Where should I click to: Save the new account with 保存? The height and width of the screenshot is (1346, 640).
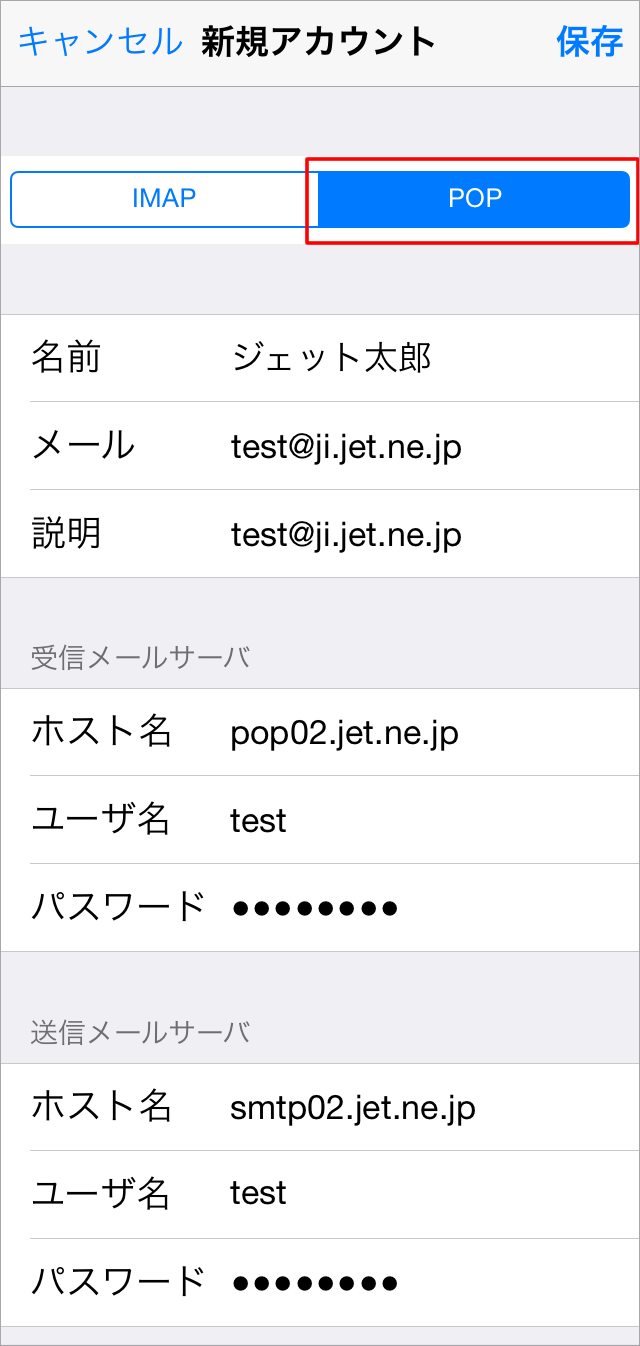click(589, 42)
